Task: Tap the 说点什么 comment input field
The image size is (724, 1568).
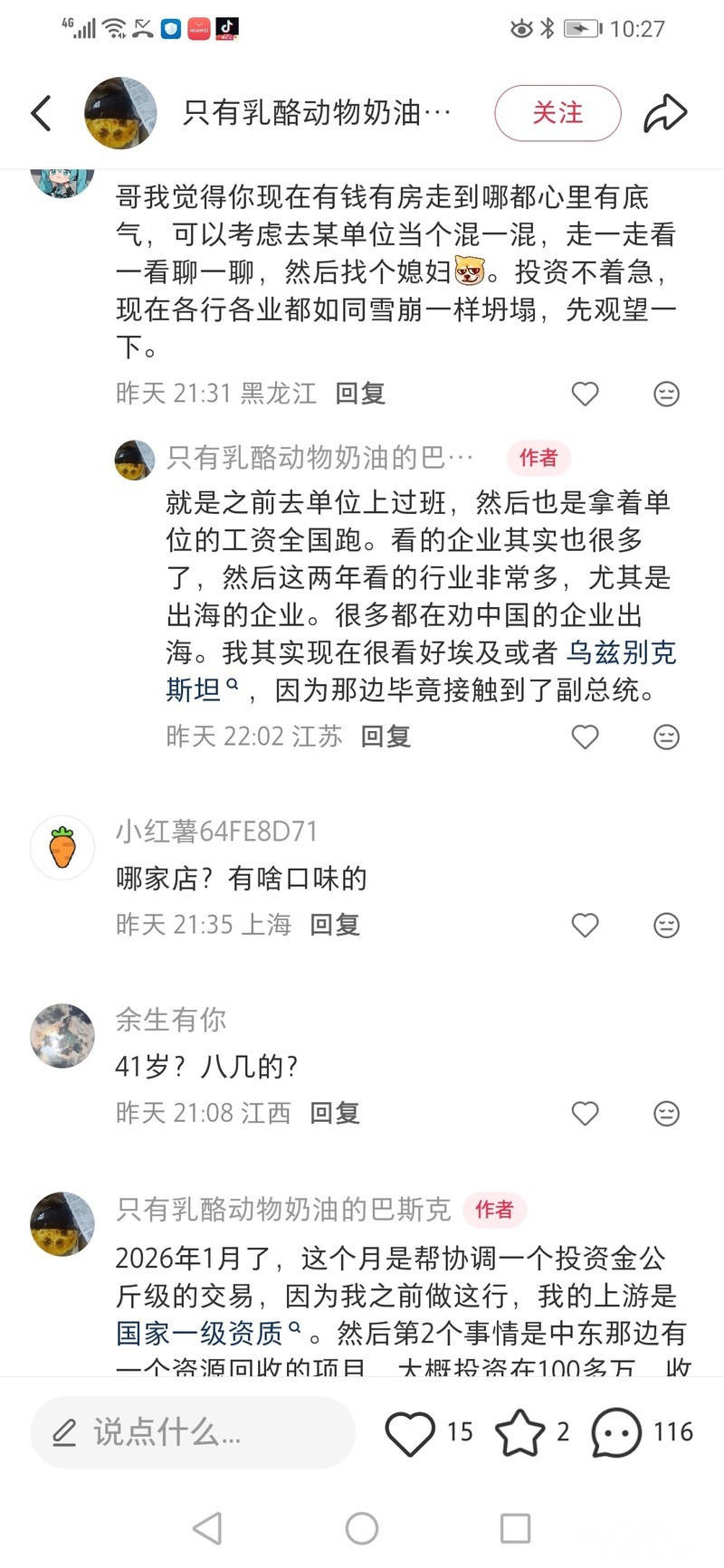Action: click(192, 1431)
